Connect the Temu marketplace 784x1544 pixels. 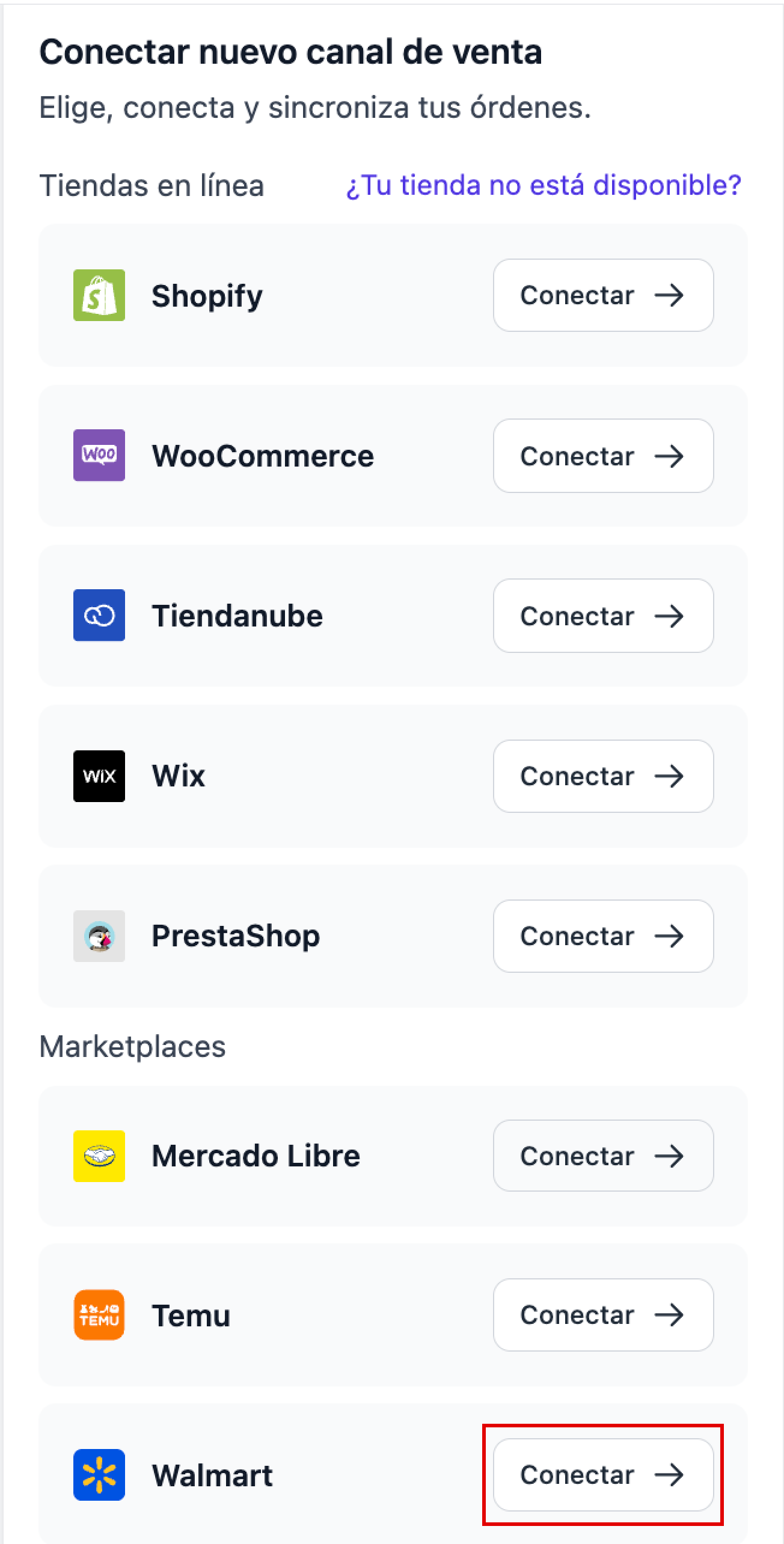[x=603, y=1315]
